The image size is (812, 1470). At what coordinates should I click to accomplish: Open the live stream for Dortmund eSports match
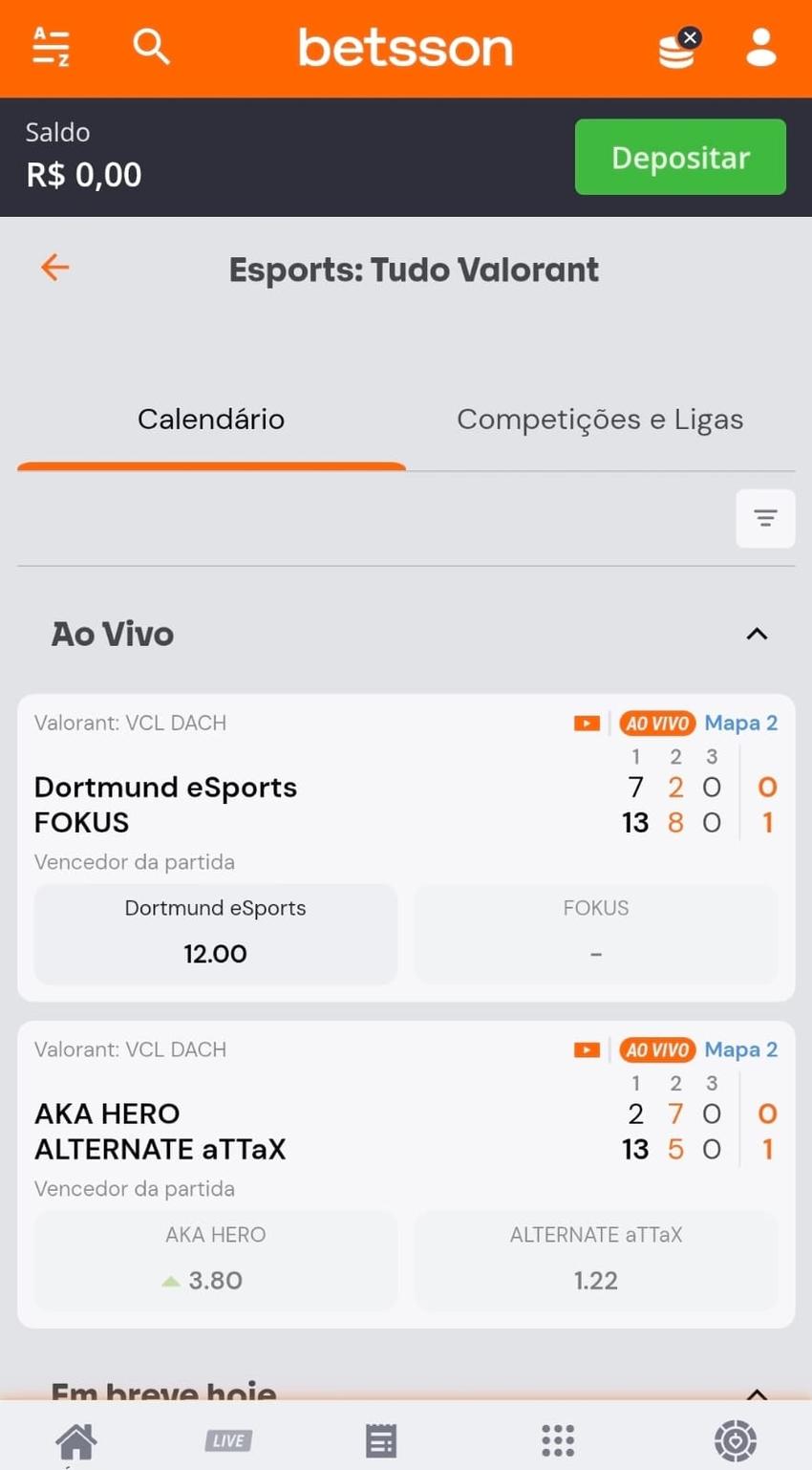pos(586,724)
